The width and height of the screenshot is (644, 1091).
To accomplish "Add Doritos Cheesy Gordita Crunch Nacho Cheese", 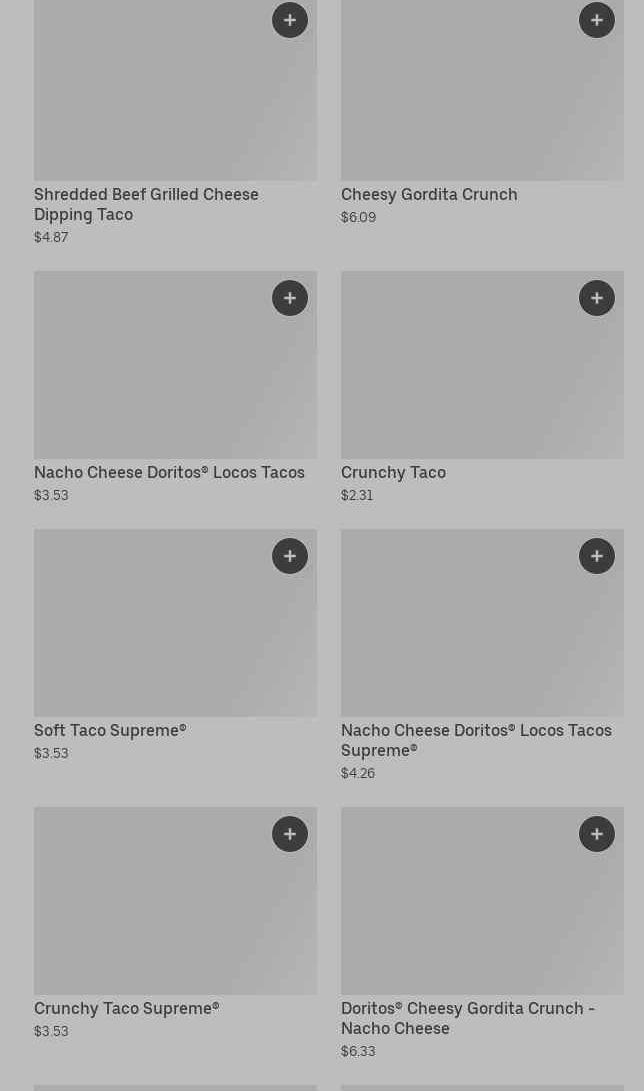I will pos(597,834).
